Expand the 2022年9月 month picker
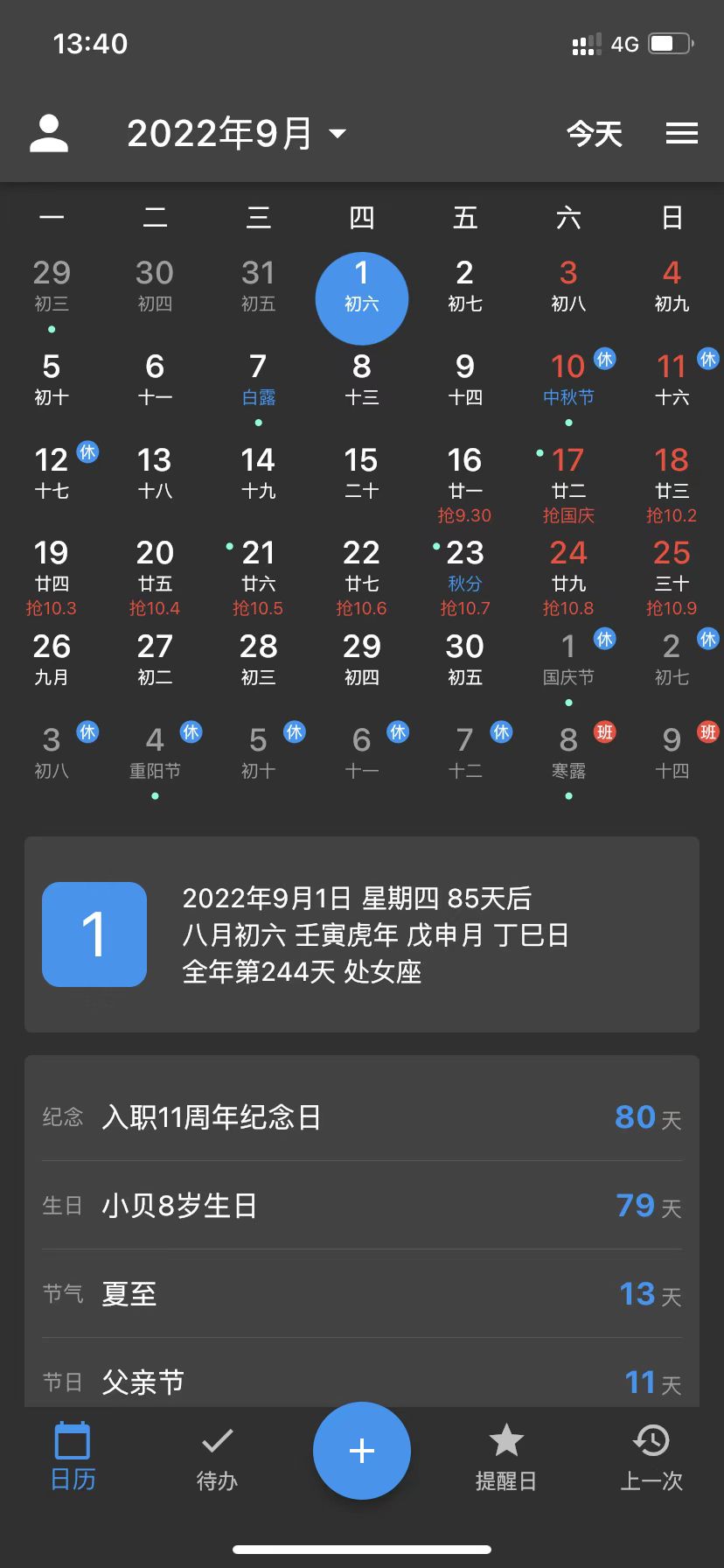This screenshot has width=724, height=1568. [236, 134]
